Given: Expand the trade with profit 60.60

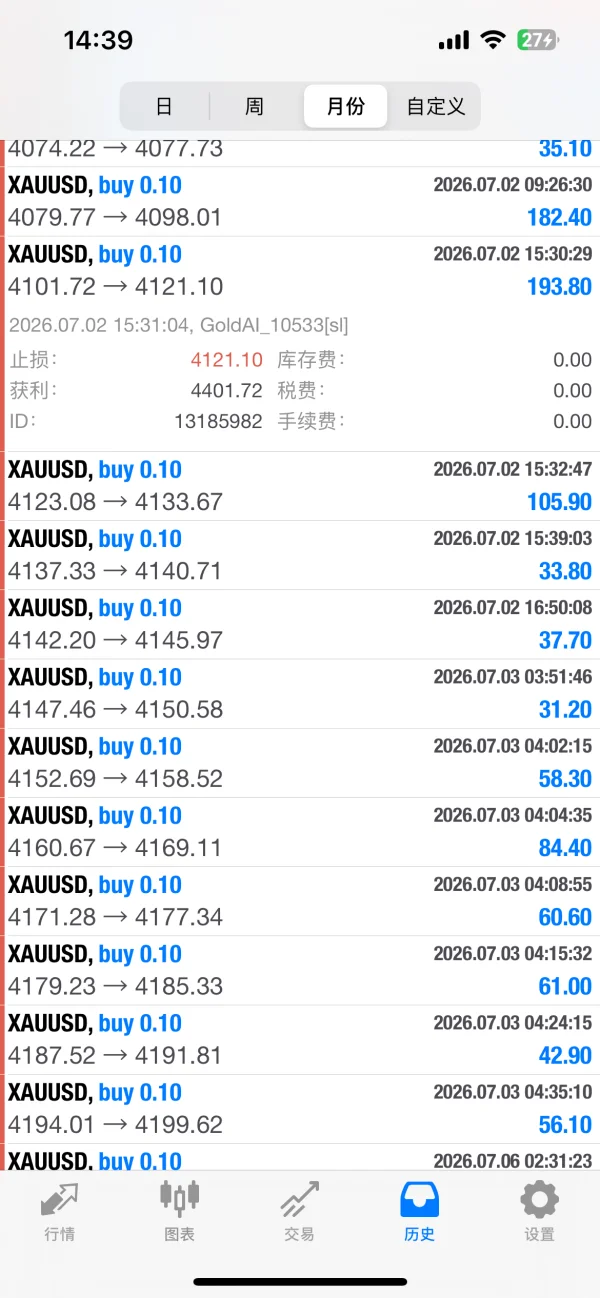Looking at the screenshot, I should click(300, 900).
